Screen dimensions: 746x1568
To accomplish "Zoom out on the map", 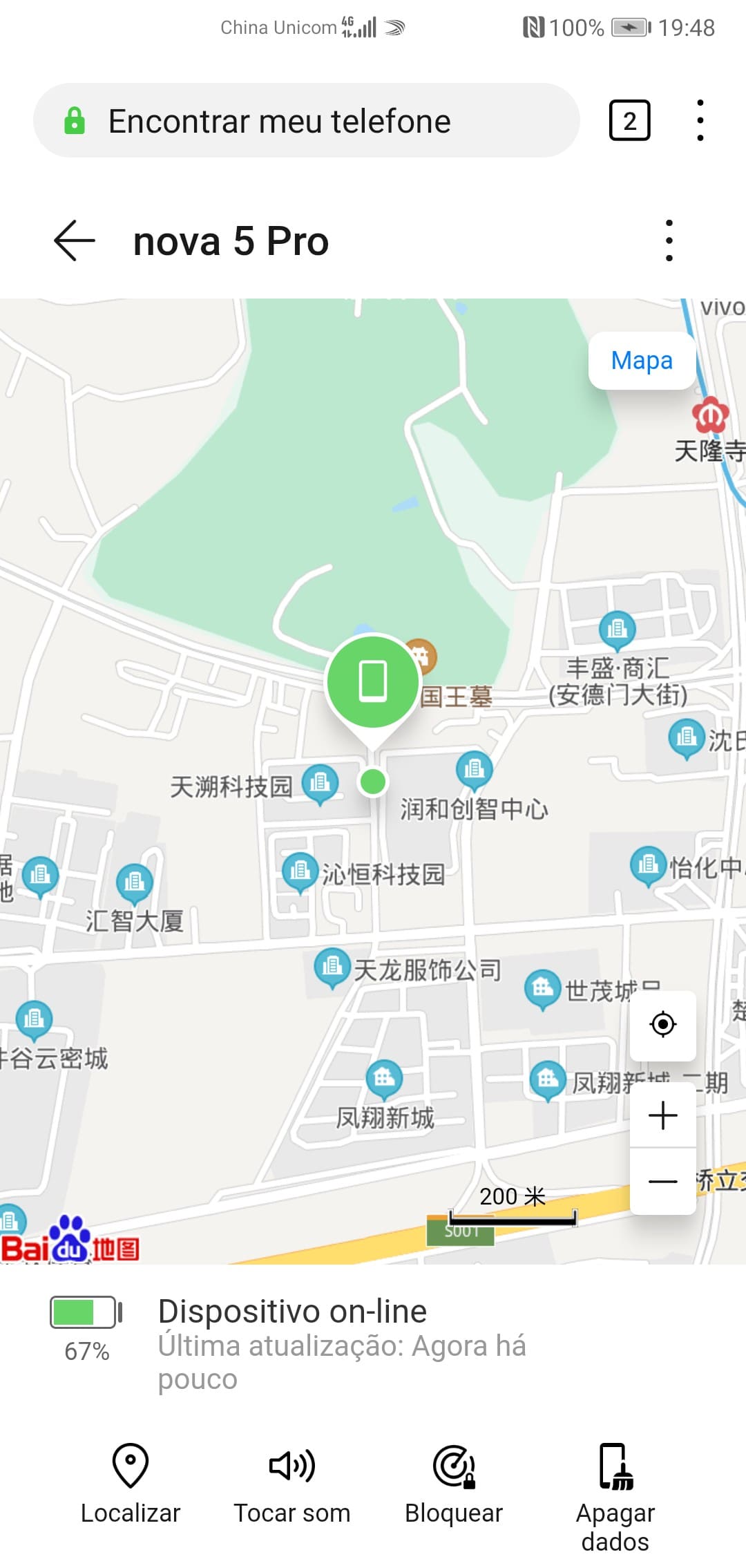I will tap(662, 1182).
